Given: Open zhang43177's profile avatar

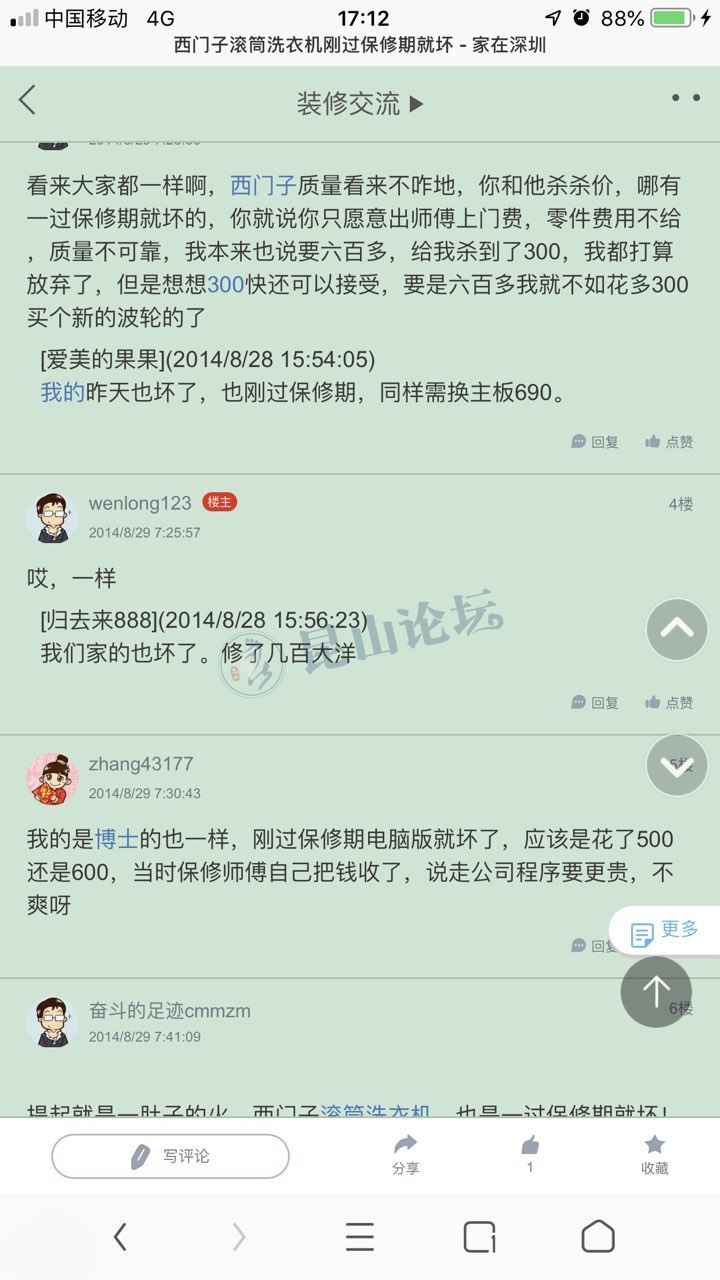Looking at the screenshot, I should point(52,778).
